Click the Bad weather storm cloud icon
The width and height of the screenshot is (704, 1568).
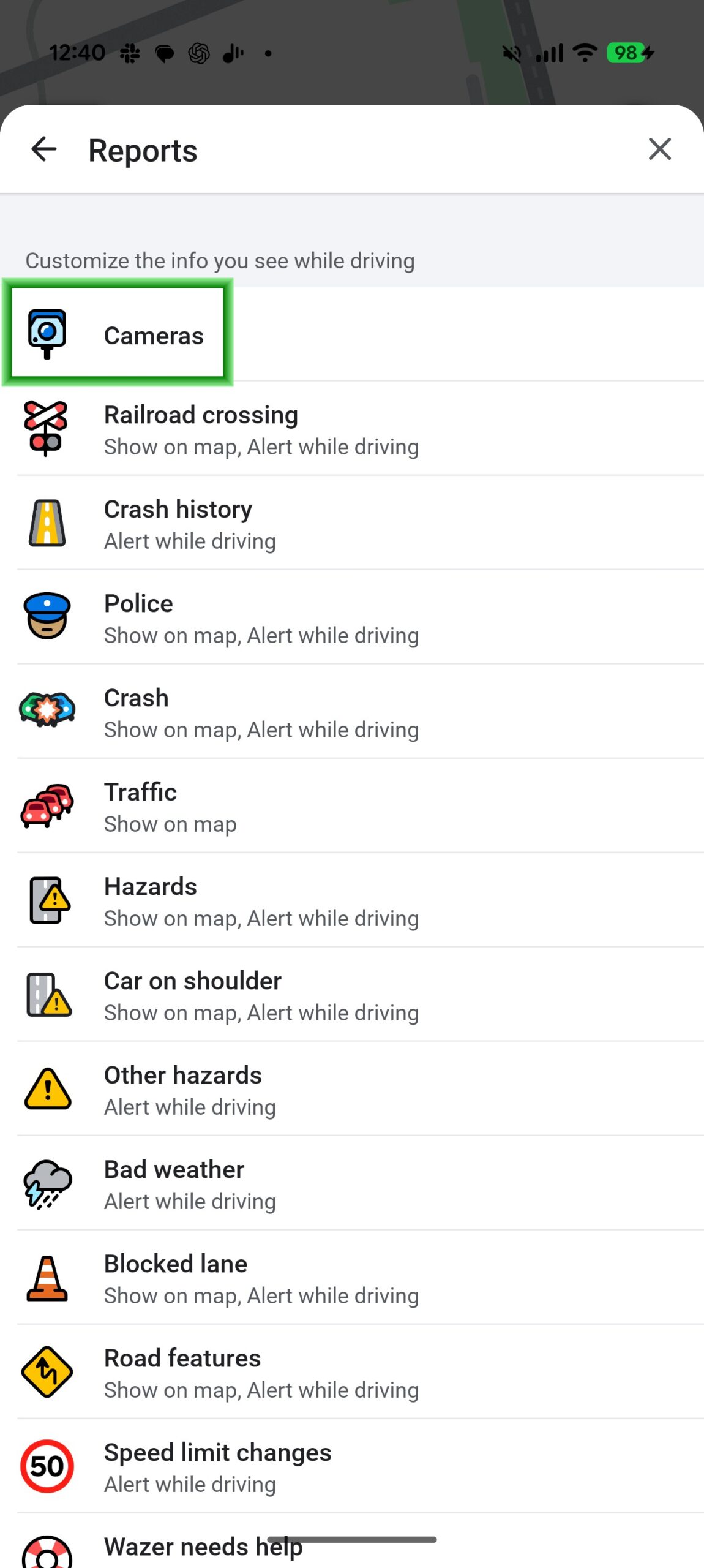pos(47,1184)
